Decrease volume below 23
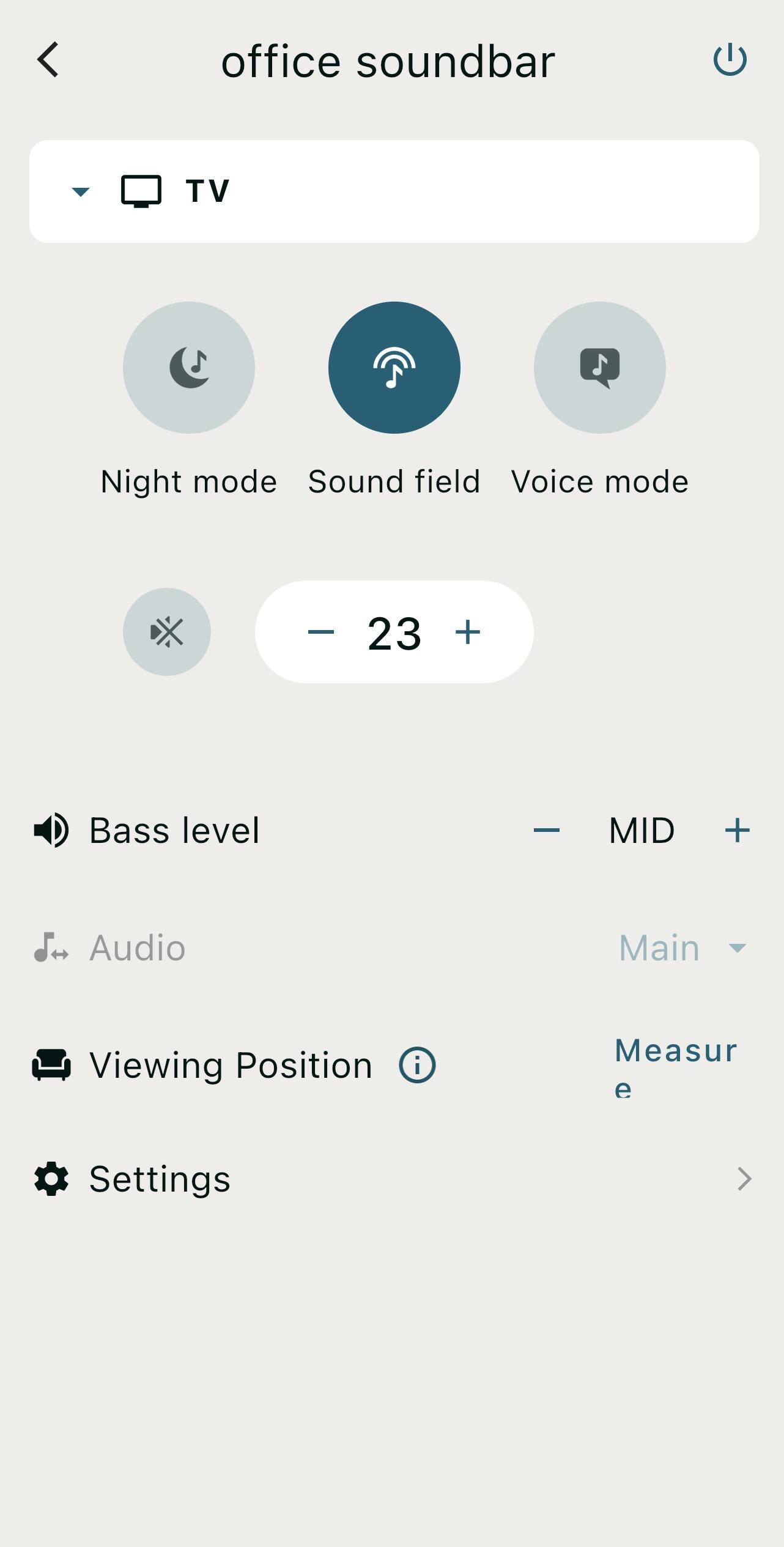Image resolution: width=784 pixels, height=1547 pixels. (321, 632)
